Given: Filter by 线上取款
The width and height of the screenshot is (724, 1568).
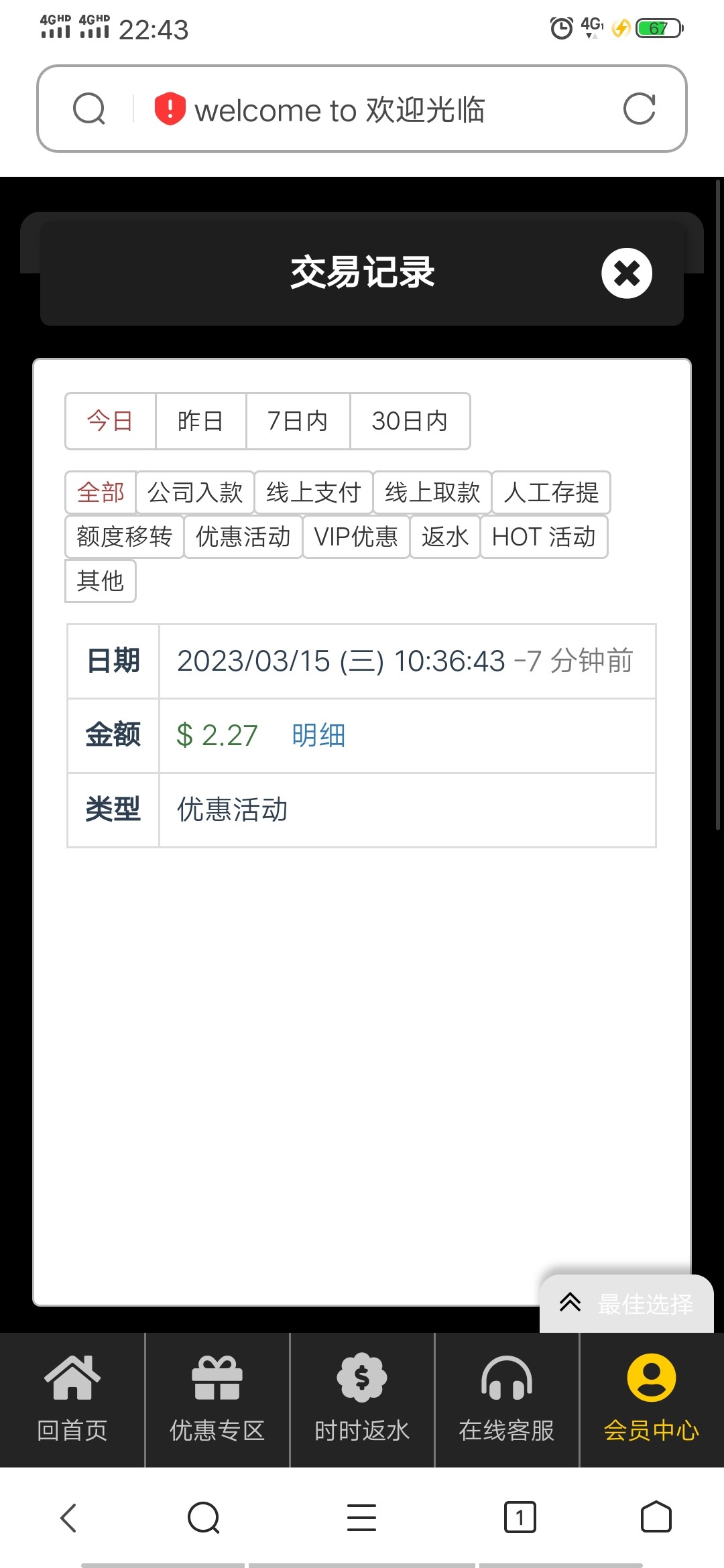Looking at the screenshot, I should click(432, 493).
